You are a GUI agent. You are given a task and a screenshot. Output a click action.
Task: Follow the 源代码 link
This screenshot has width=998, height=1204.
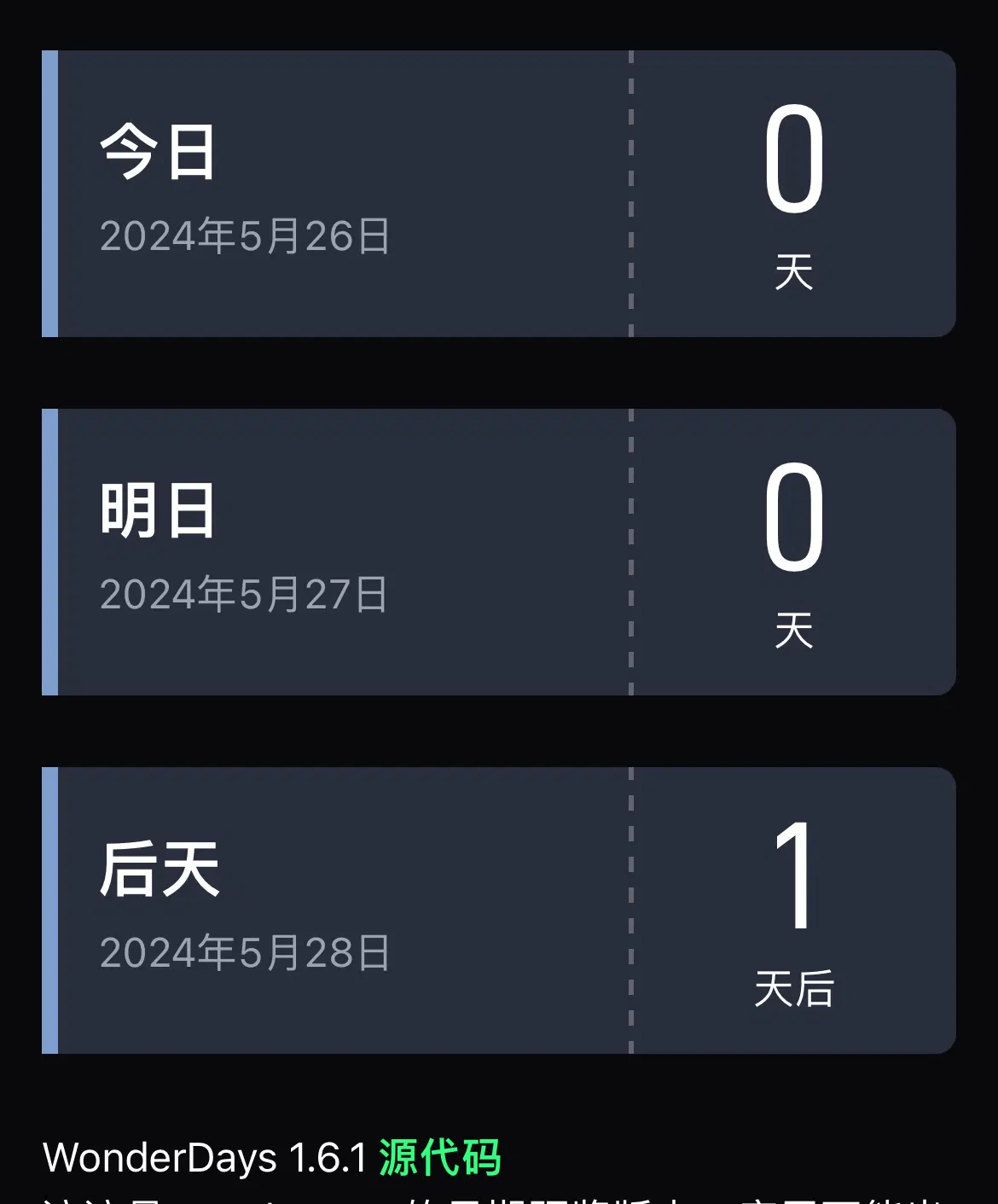439,1158
